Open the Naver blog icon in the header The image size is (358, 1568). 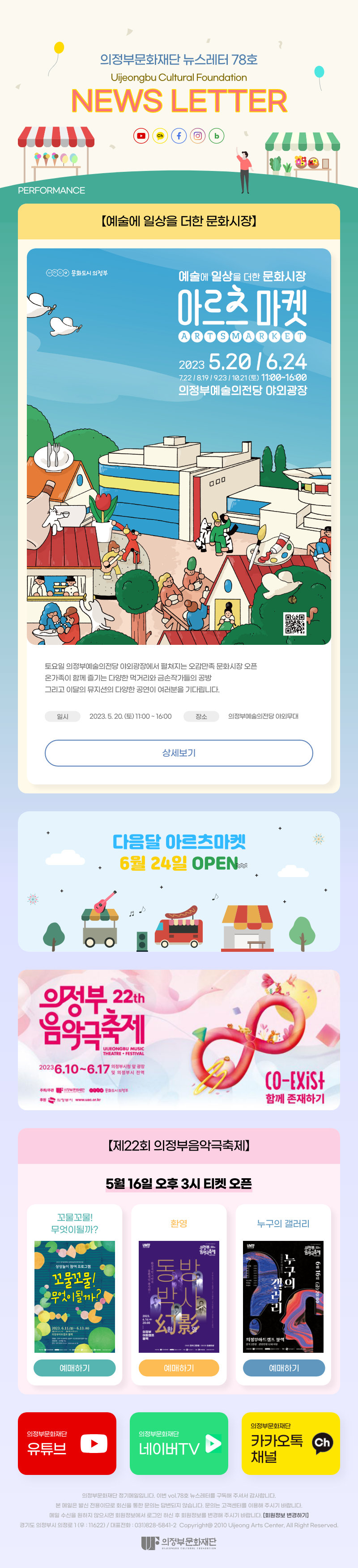click(x=217, y=136)
